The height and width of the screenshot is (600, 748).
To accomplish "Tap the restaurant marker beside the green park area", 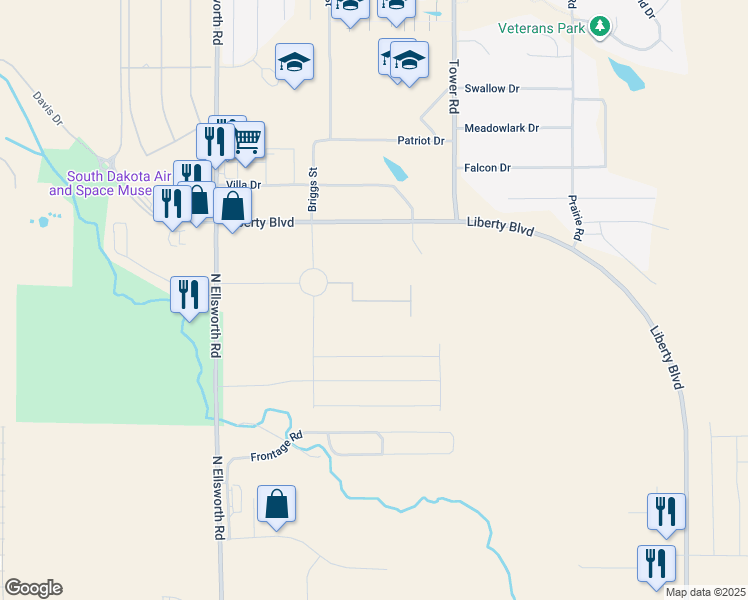I will coord(189,296).
